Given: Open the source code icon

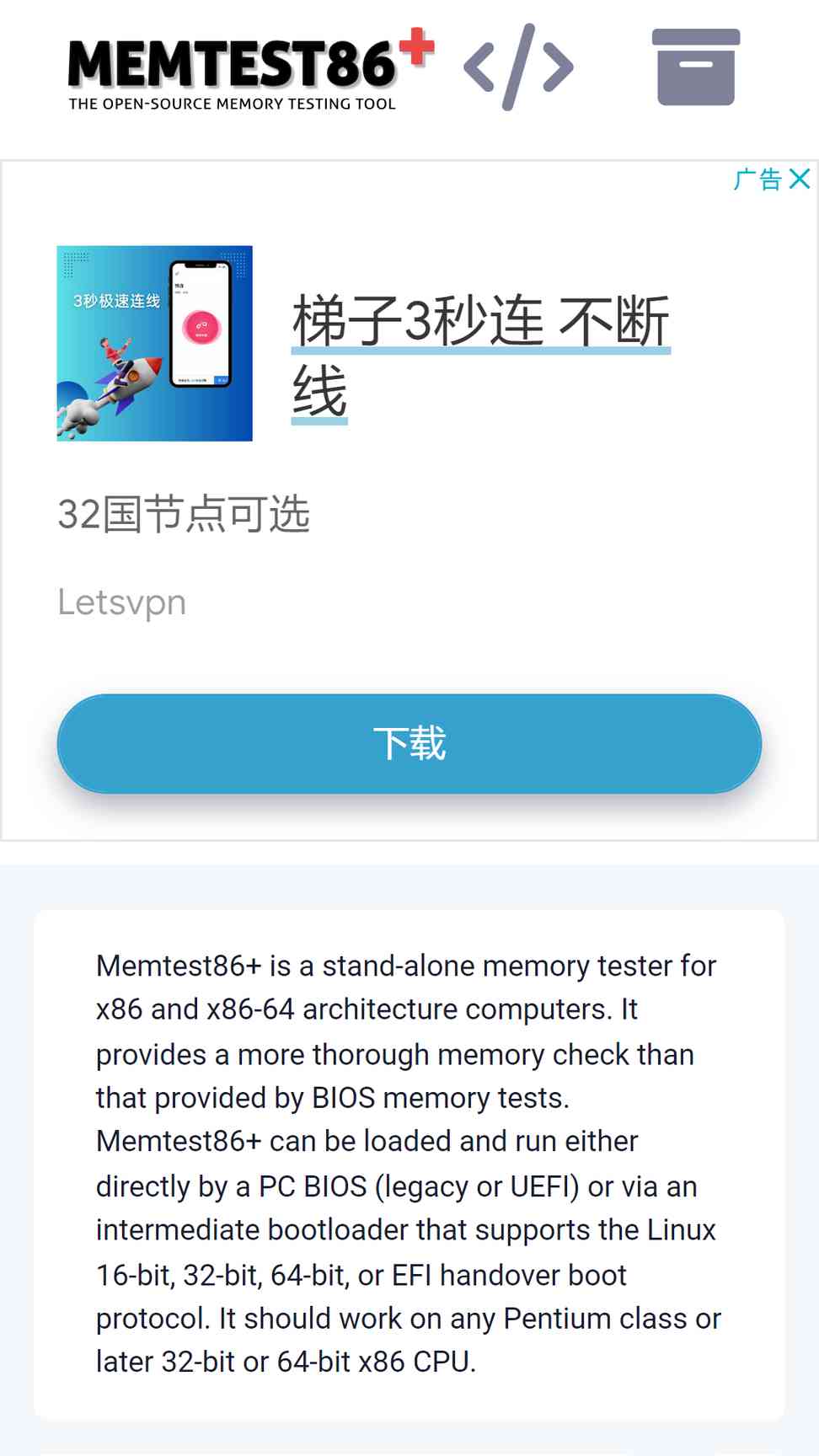Looking at the screenshot, I should point(518,67).
